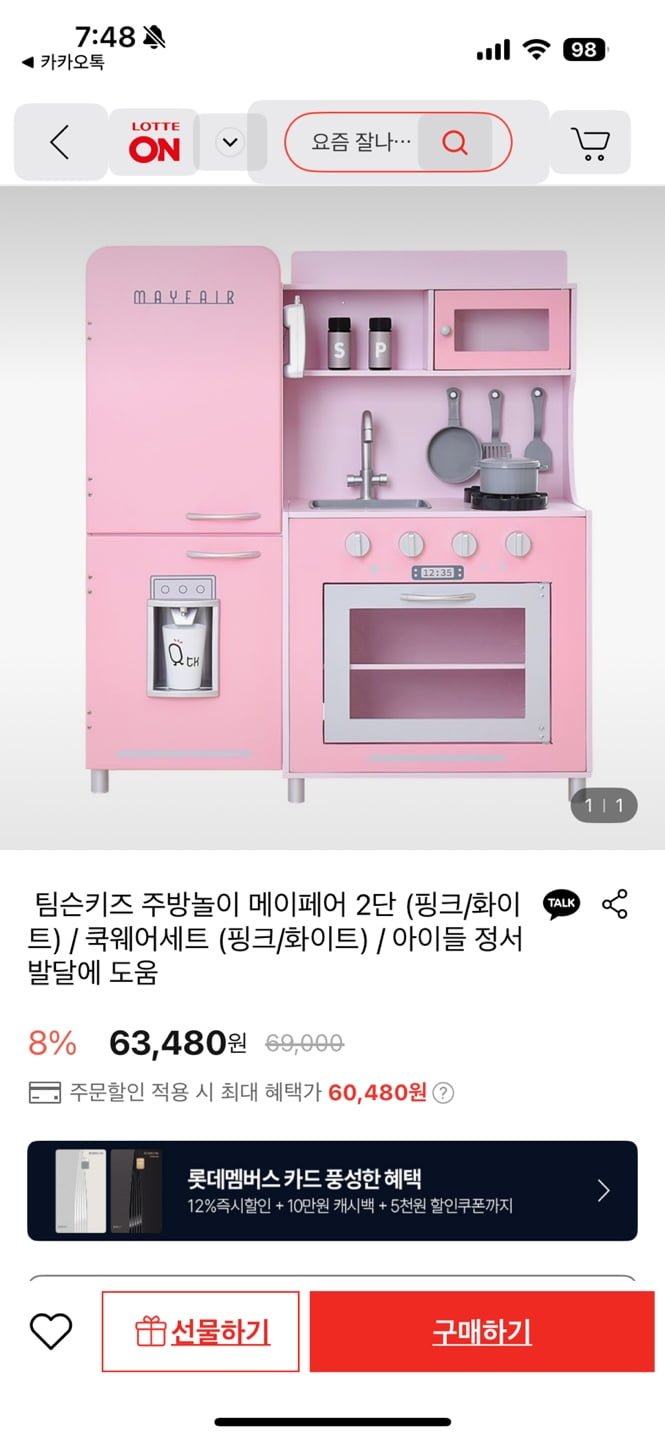Tap the 구매하기 buy button
The width and height of the screenshot is (665, 1440).
tap(482, 1331)
